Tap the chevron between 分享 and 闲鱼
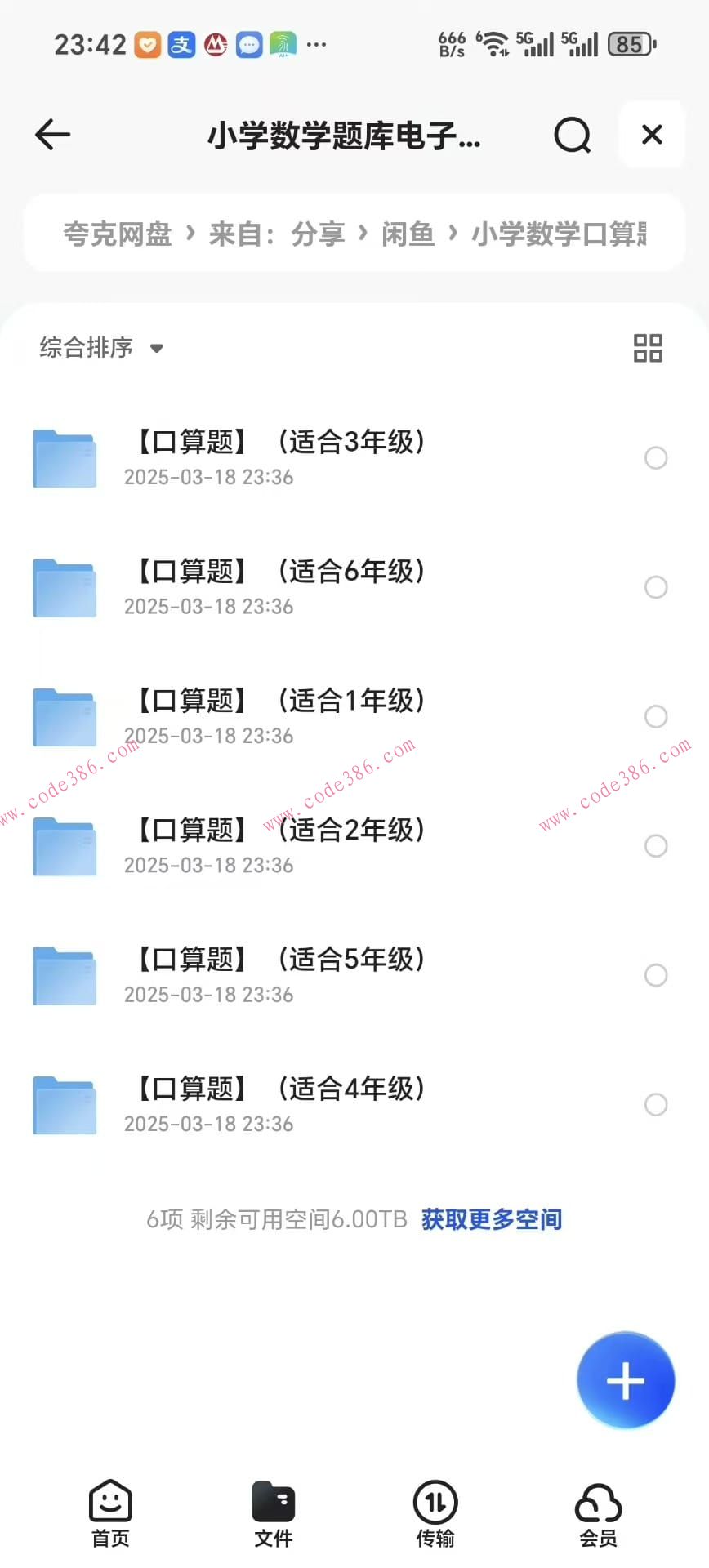The height and width of the screenshot is (1568, 709). [x=361, y=233]
